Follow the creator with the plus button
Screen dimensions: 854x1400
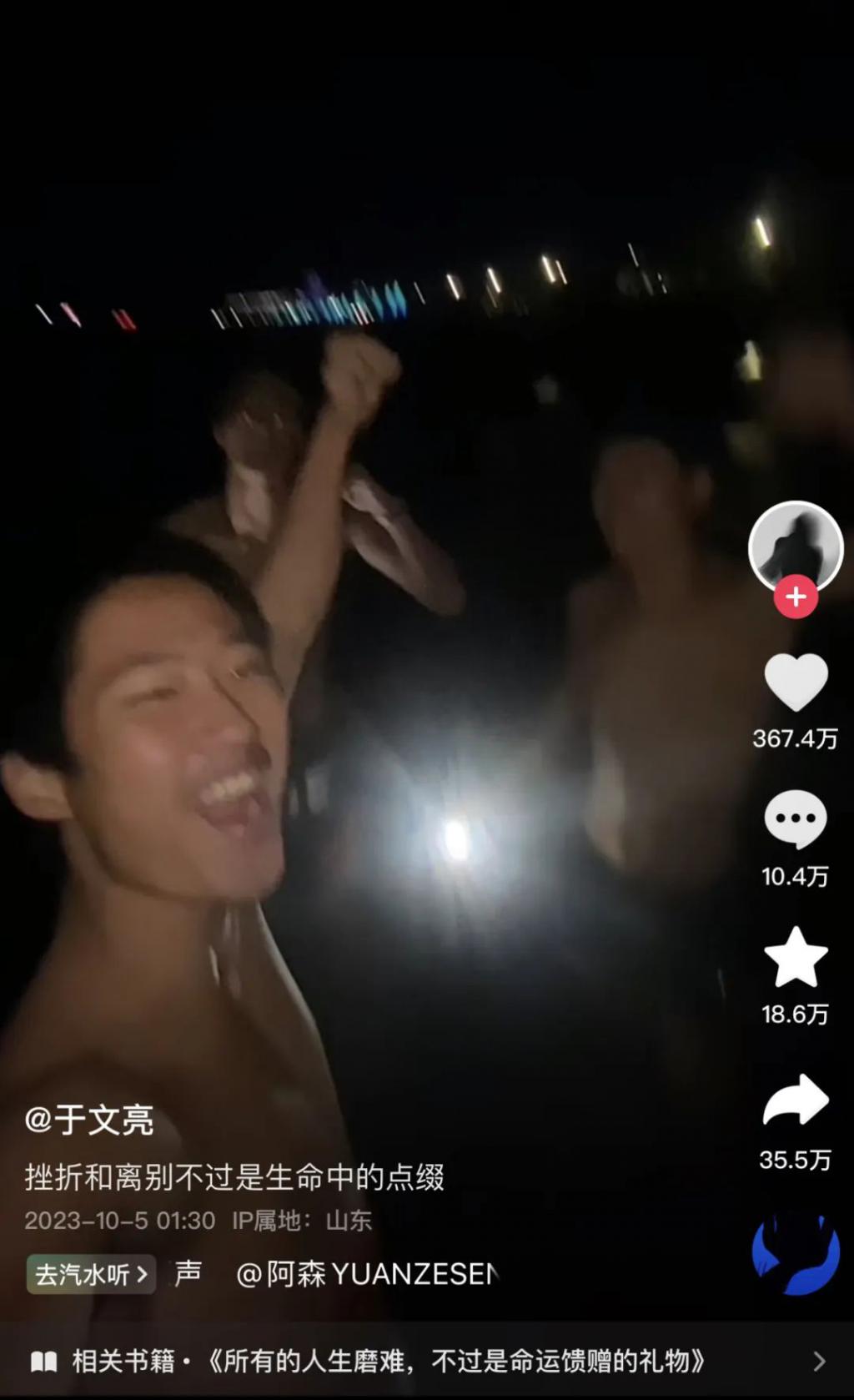pos(796,597)
